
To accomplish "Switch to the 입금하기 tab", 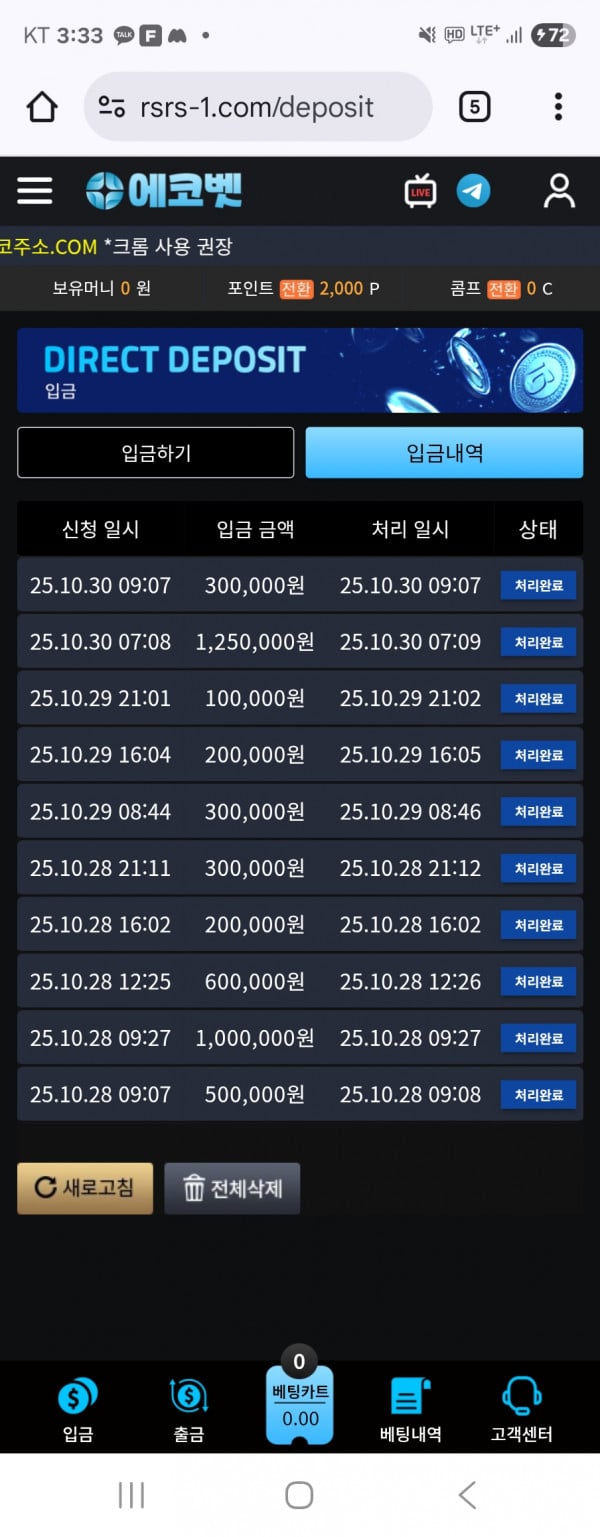I will tap(156, 453).
